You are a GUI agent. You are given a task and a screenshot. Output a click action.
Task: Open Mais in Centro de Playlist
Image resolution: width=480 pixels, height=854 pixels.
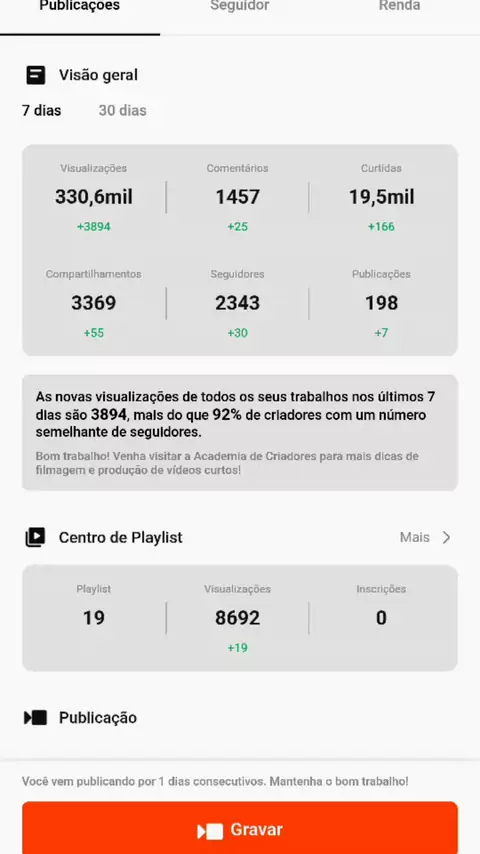point(426,538)
